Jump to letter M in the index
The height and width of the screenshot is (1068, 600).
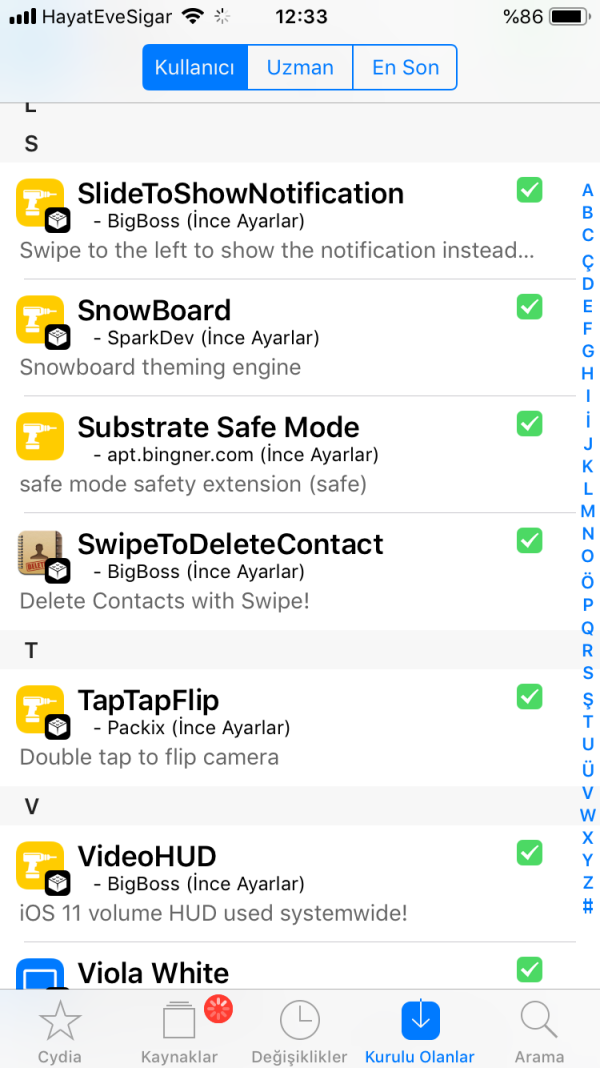tap(588, 511)
